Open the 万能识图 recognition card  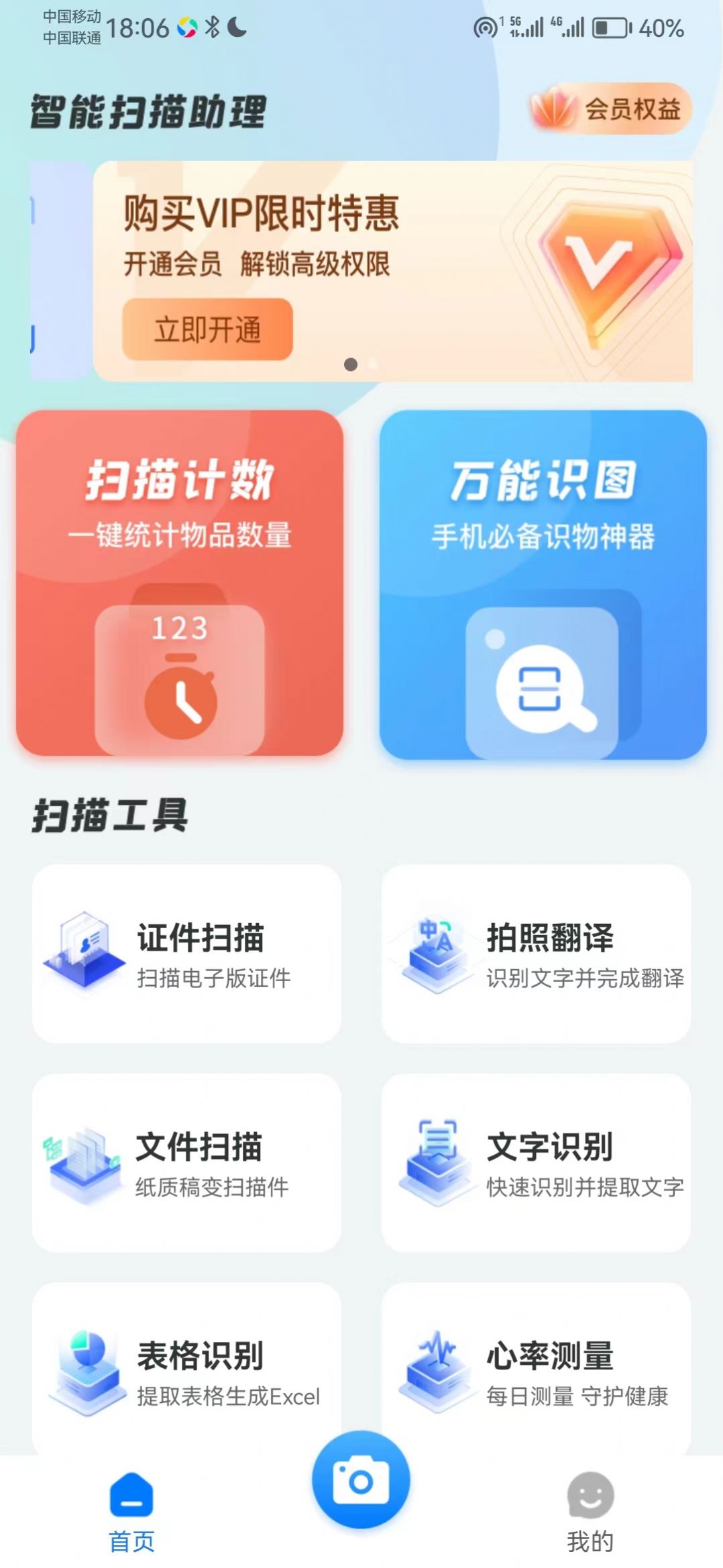pyautogui.click(x=542, y=587)
